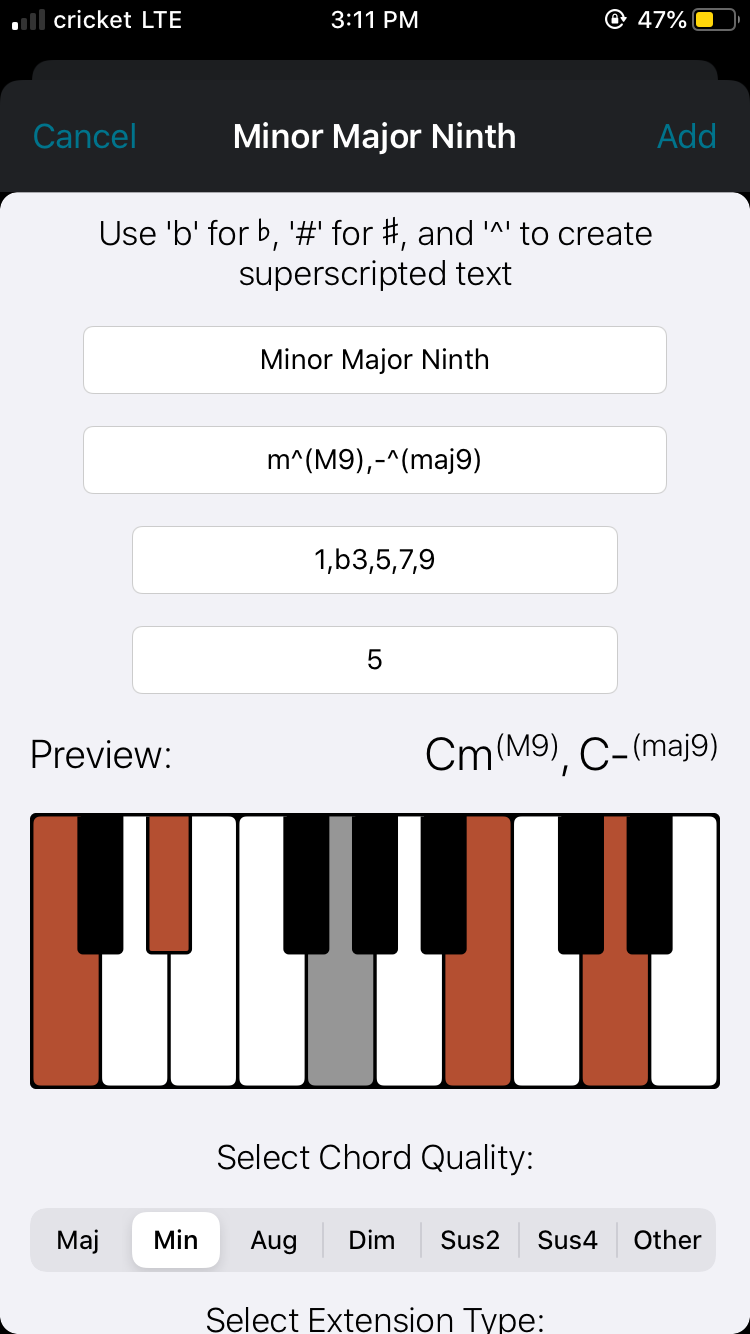Viewport: 750px width, 1334px height.
Task: Pick Sus2 chord quality
Action: pos(470,1240)
